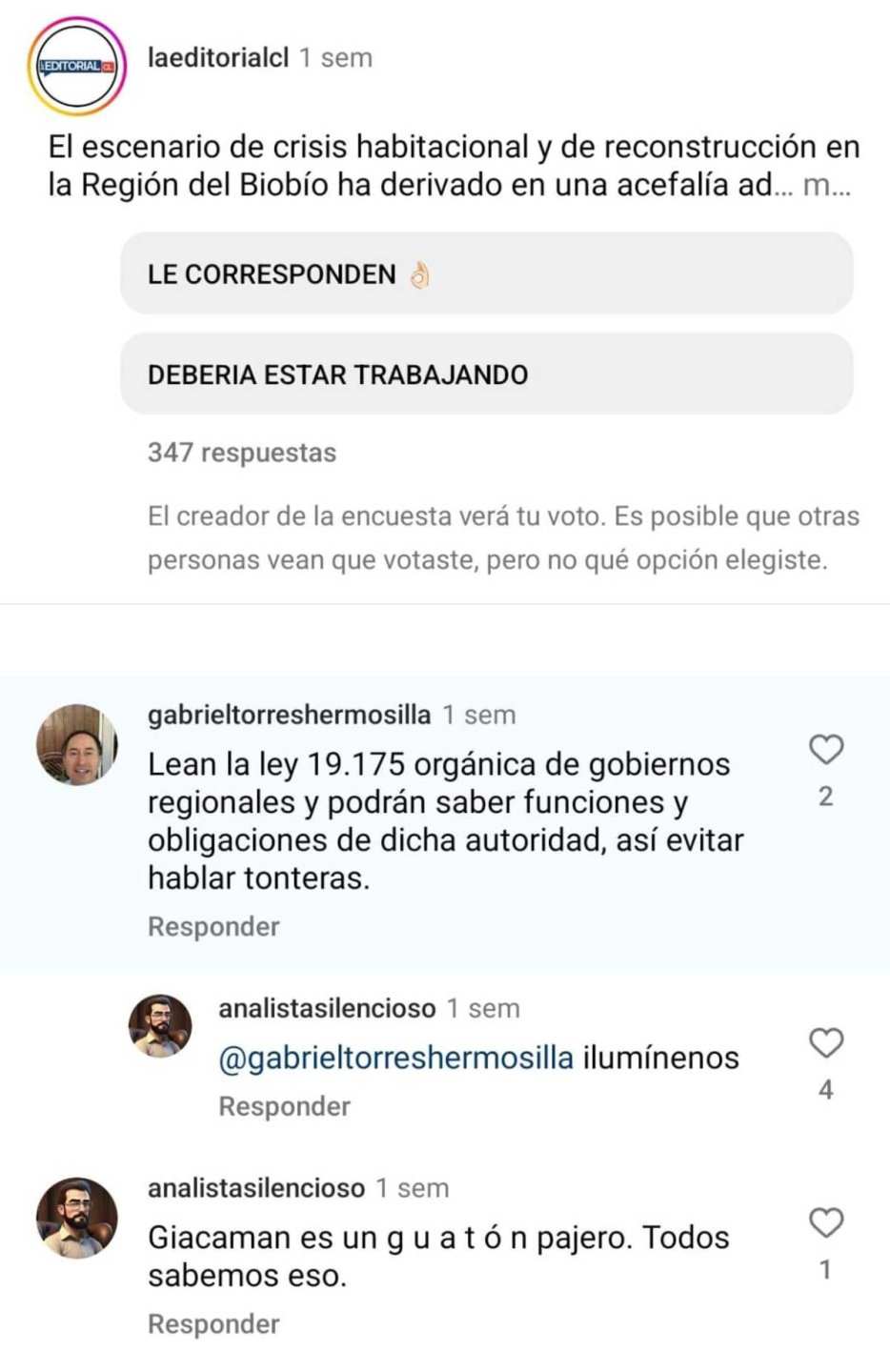
Task: Open the @gabrieltorreshermosilla mention link
Action: pos(395,1059)
